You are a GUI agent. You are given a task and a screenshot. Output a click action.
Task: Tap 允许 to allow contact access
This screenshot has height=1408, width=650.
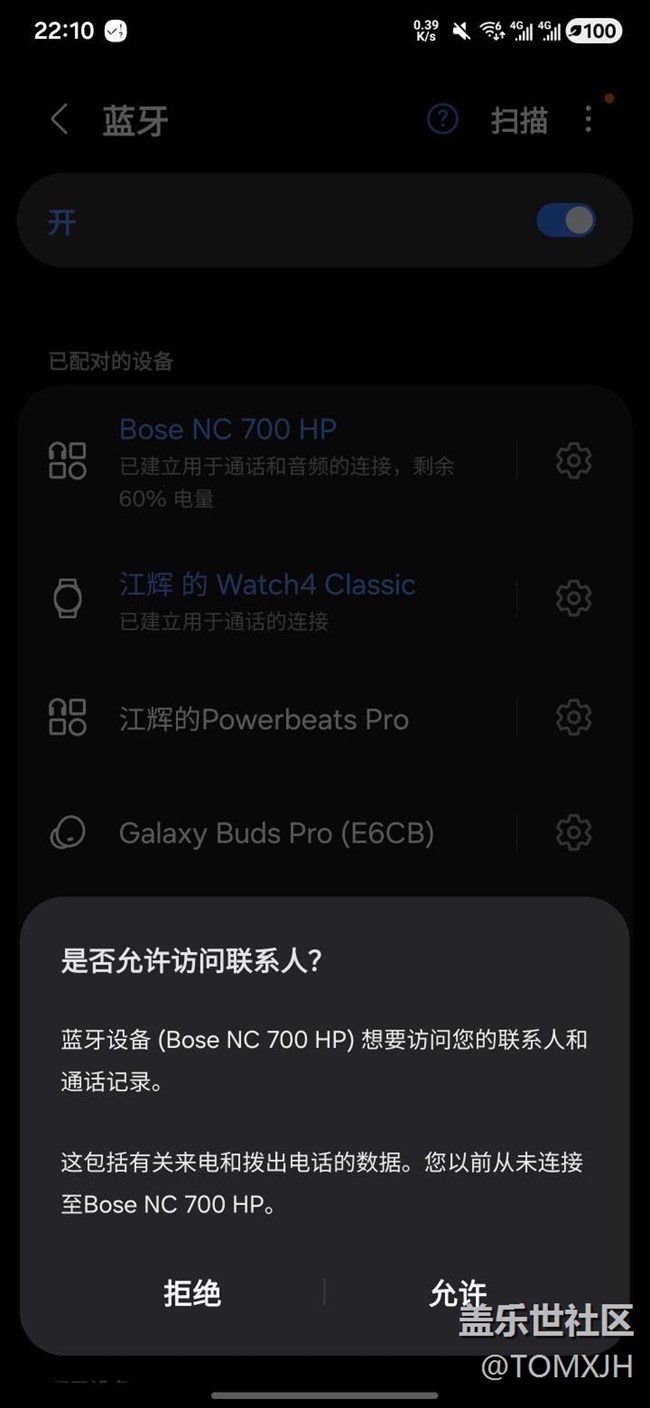pyautogui.click(x=458, y=1292)
